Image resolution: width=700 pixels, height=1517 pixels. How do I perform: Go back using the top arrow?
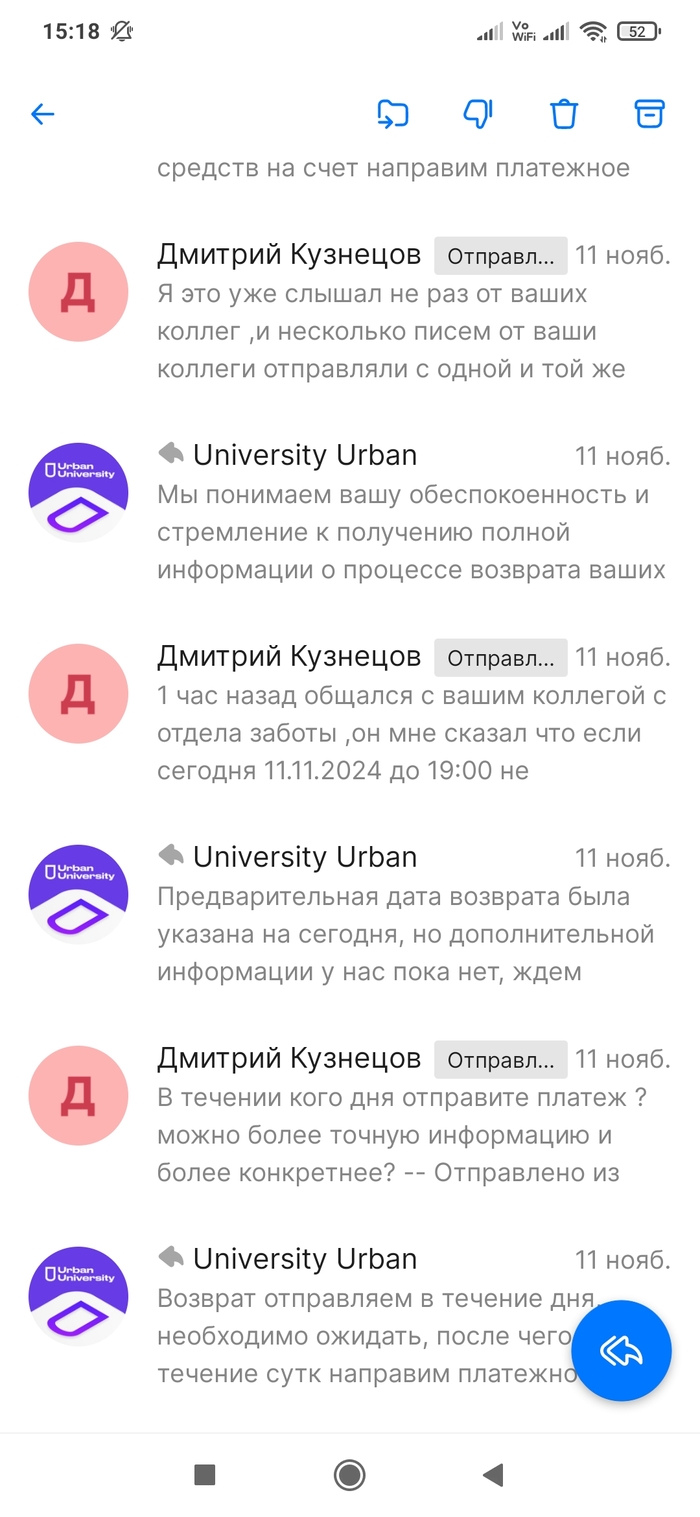point(42,114)
